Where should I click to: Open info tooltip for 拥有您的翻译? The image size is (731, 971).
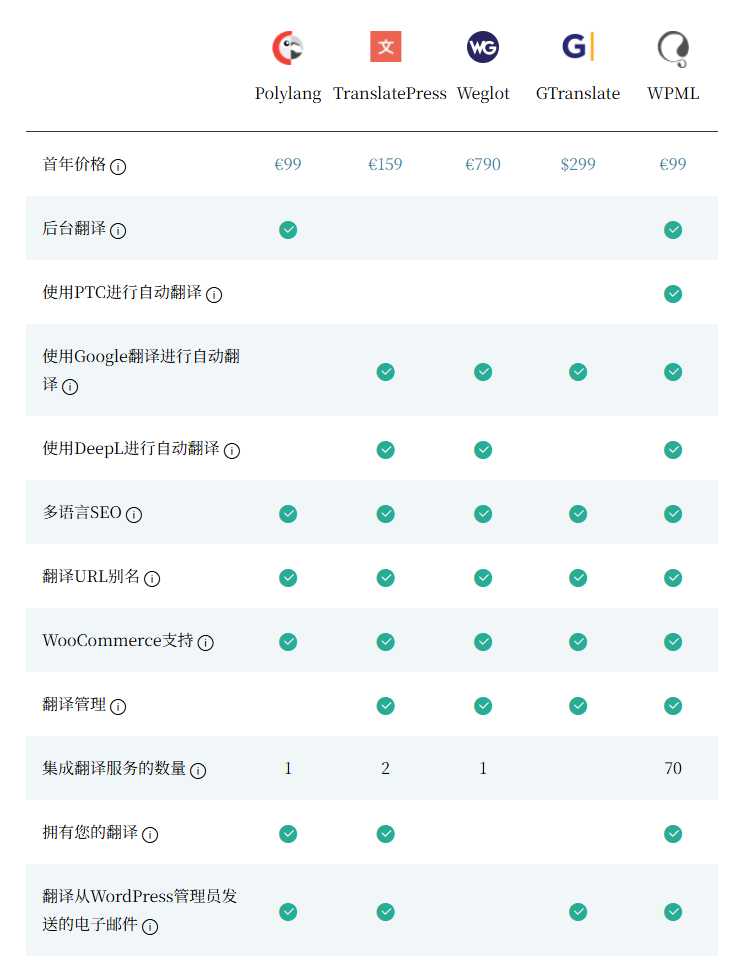pyautogui.click(x=150, y=835)
